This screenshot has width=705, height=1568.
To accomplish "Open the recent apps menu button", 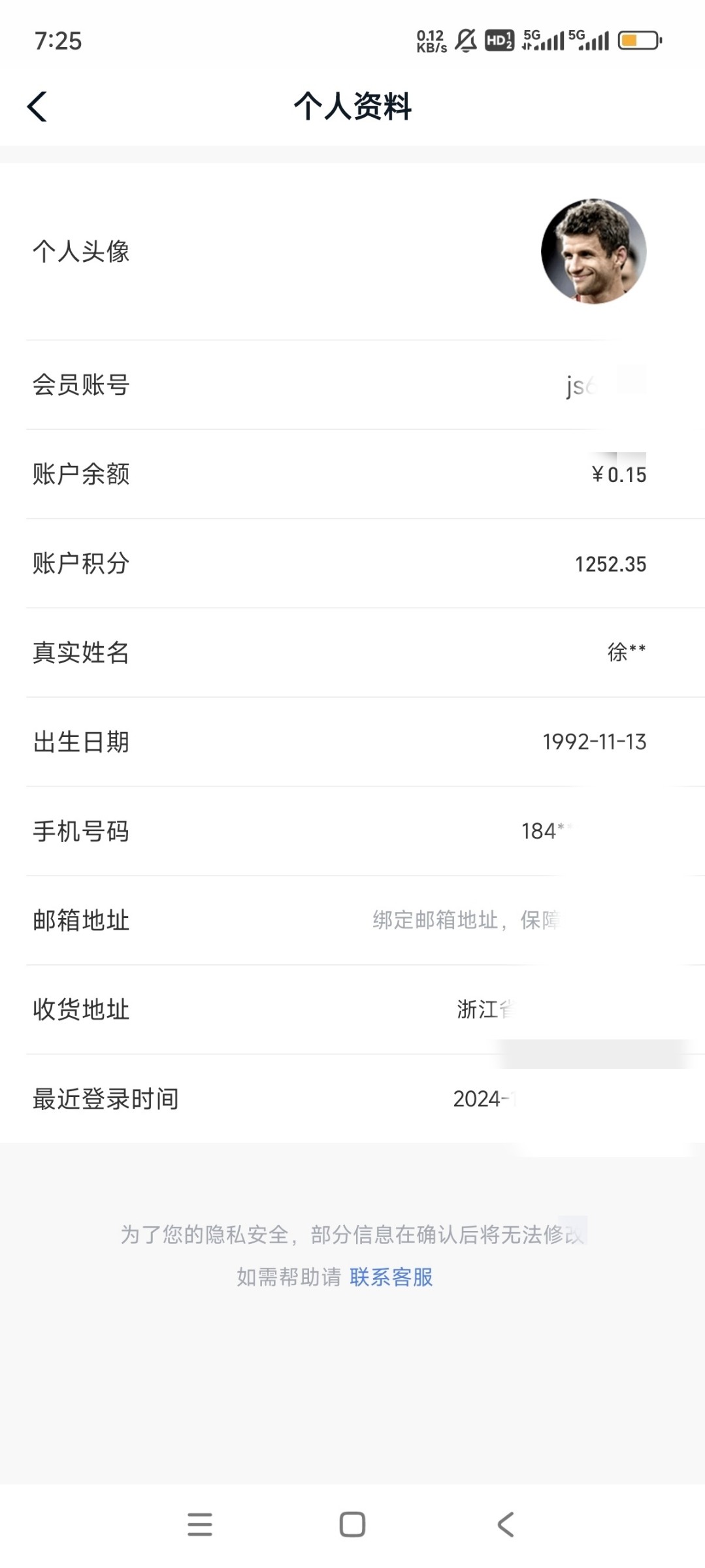I will 200,1525.
